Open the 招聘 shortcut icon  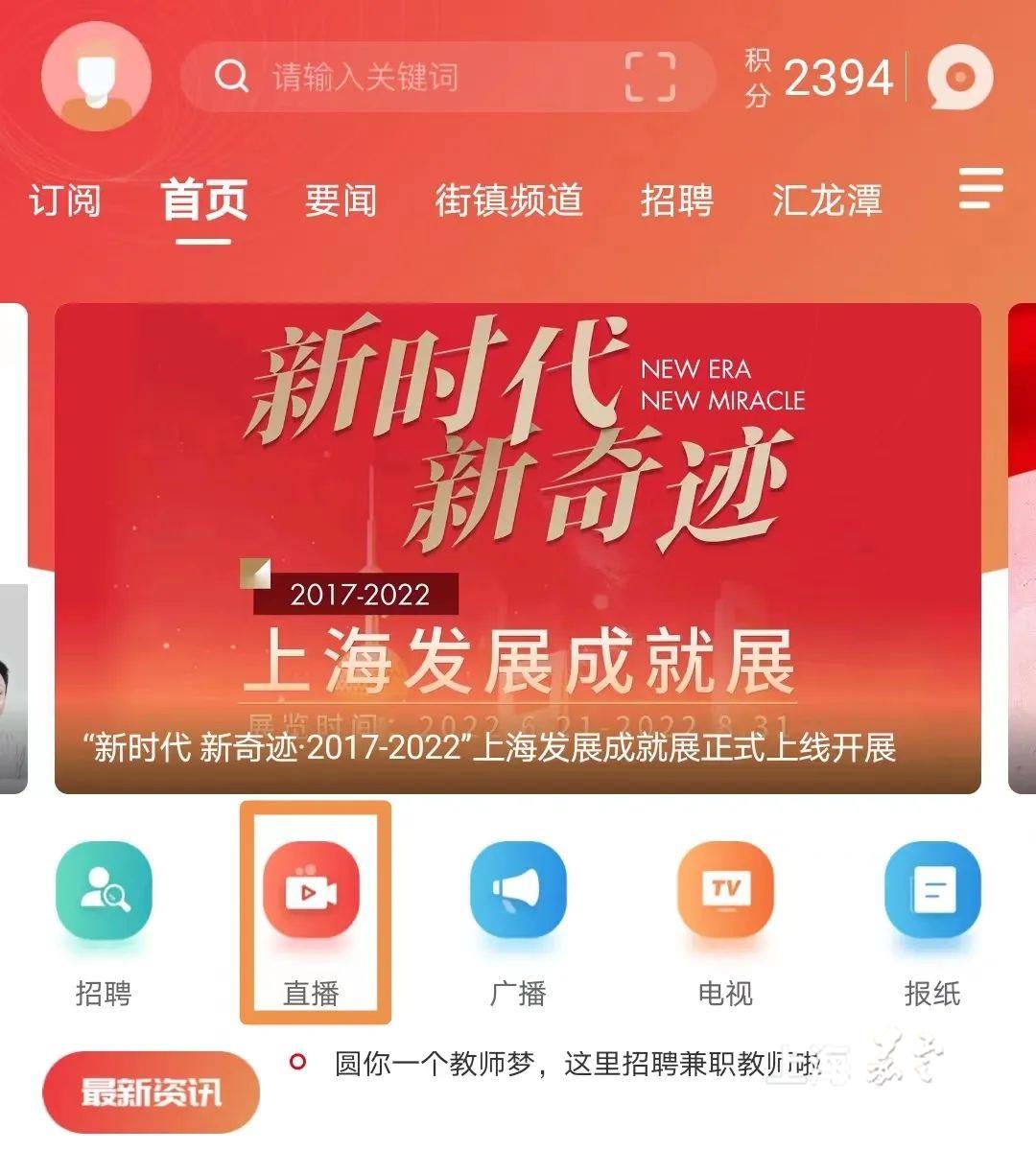coord(104,892)
